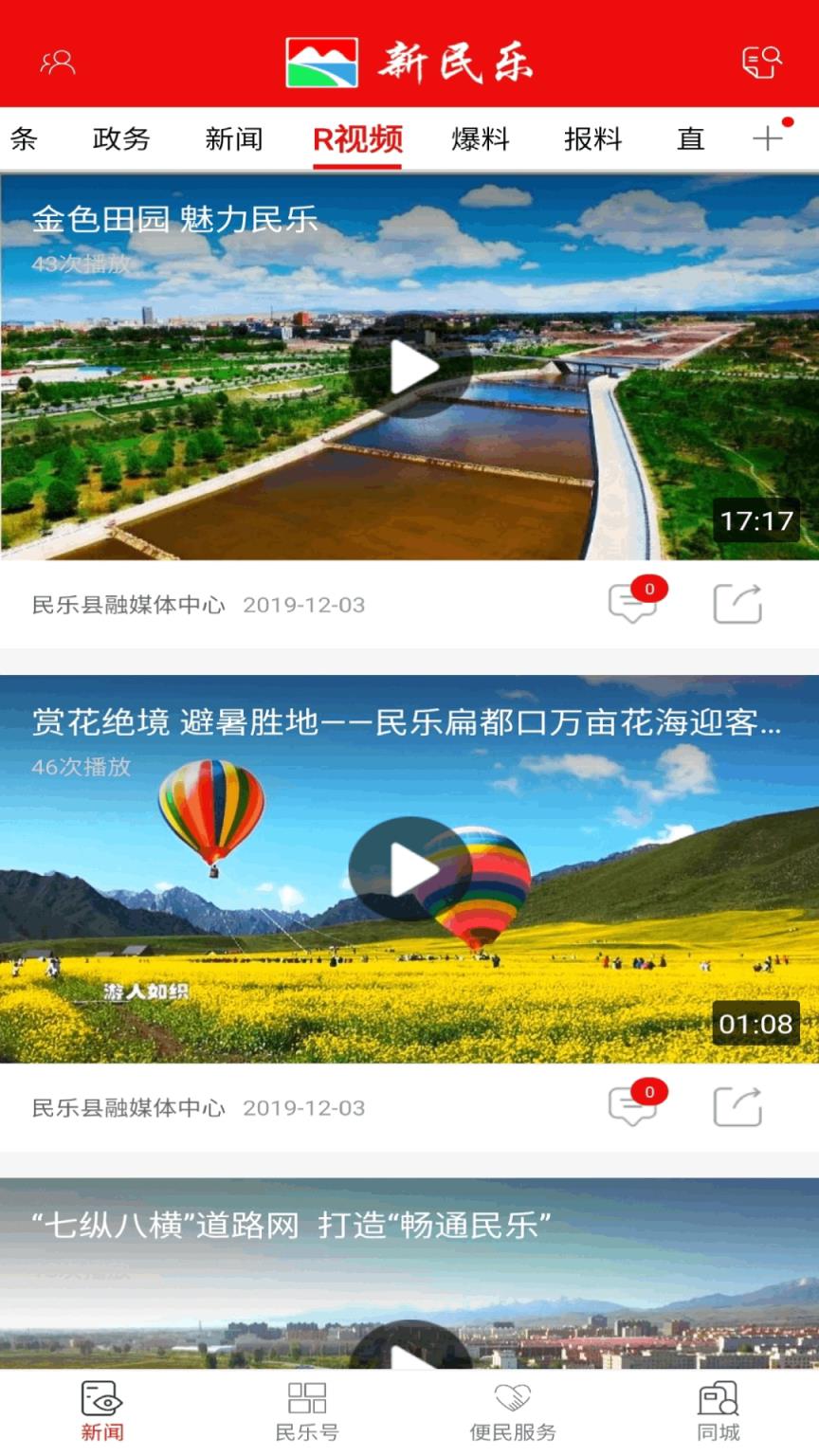Tap 民乐县融媒体中心 author name
Screen dimensions: 819x1456
128,603
